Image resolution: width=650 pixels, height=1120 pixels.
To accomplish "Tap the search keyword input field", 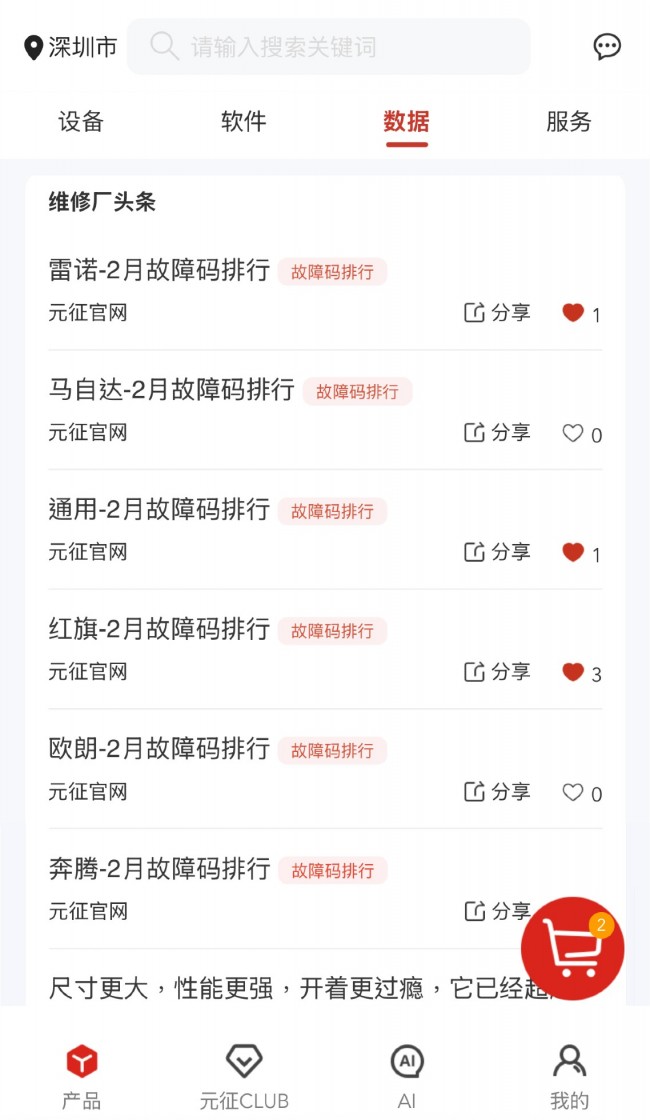I will [x=330, y=46].
